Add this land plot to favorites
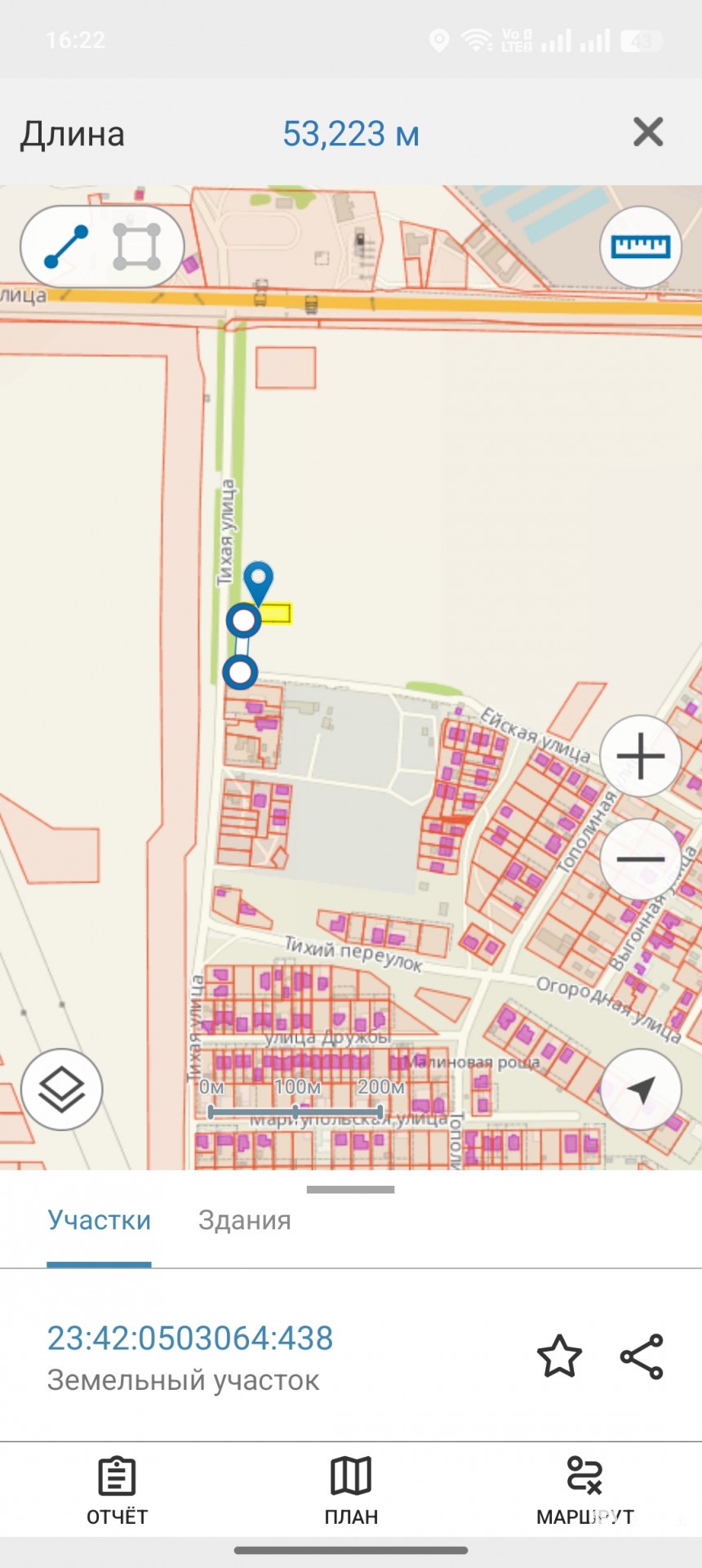The width and height of the screenshot is (702, 1568). (560, 1356)
